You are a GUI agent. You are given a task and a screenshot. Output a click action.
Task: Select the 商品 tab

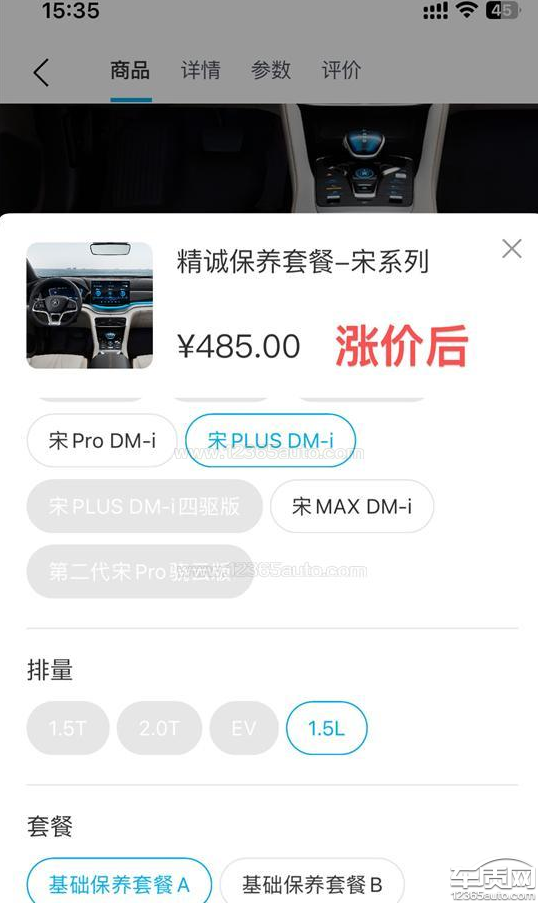[x=131, y=70]
